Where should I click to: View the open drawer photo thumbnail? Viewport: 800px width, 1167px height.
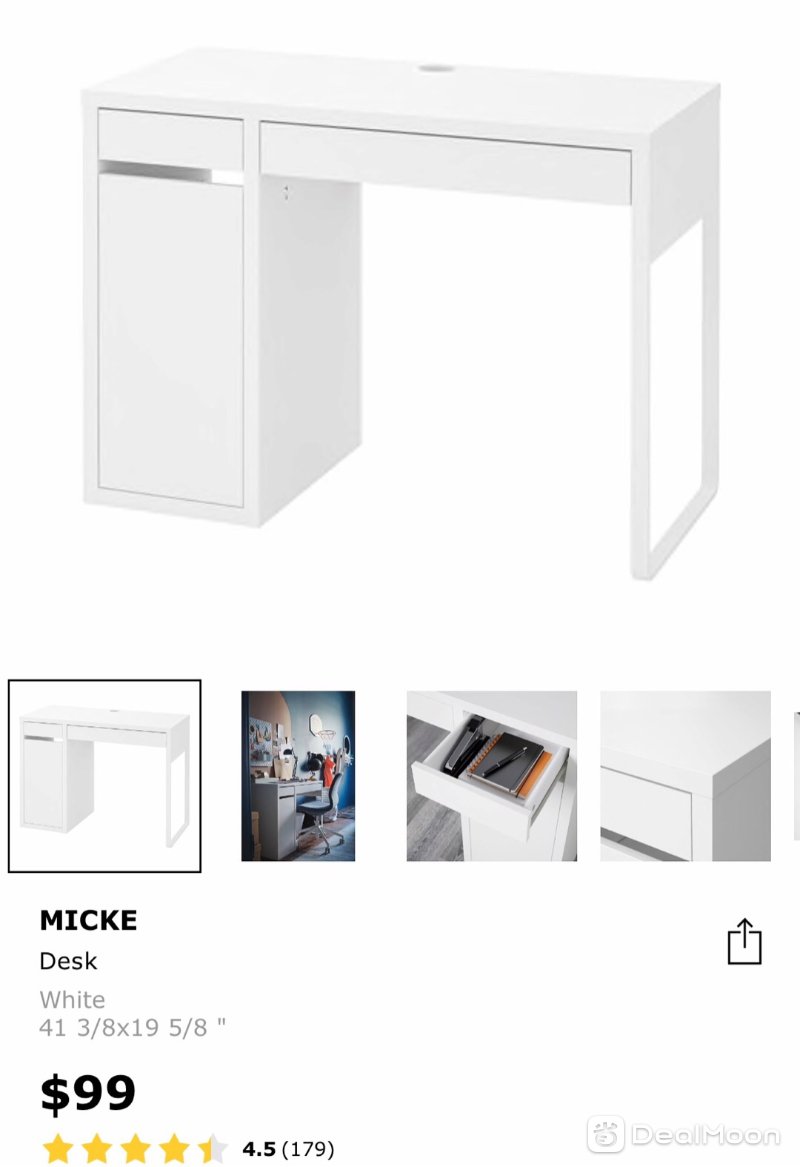pyautogui.click(x=491, y=776)
